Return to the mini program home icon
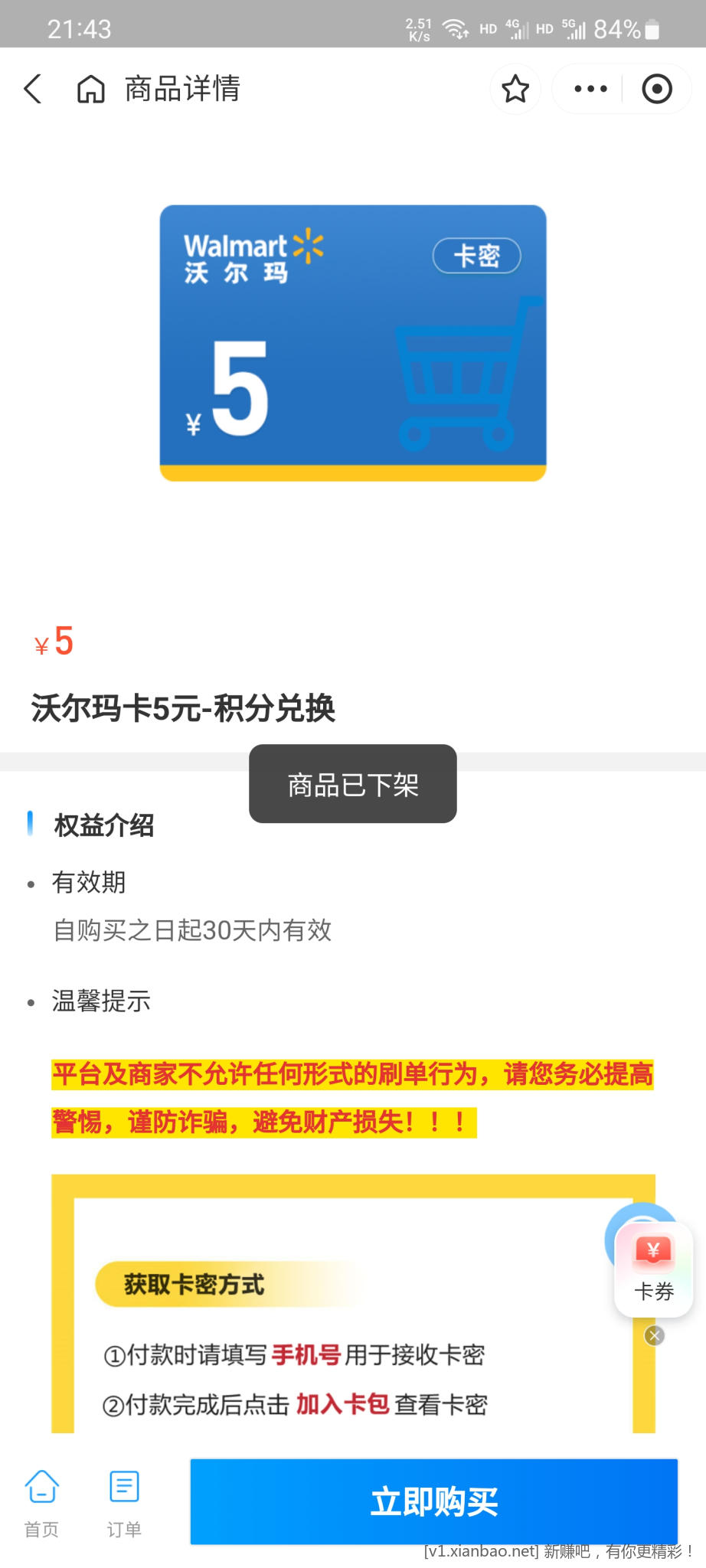Screen dimensions: 706x1568 coord(90,89)
